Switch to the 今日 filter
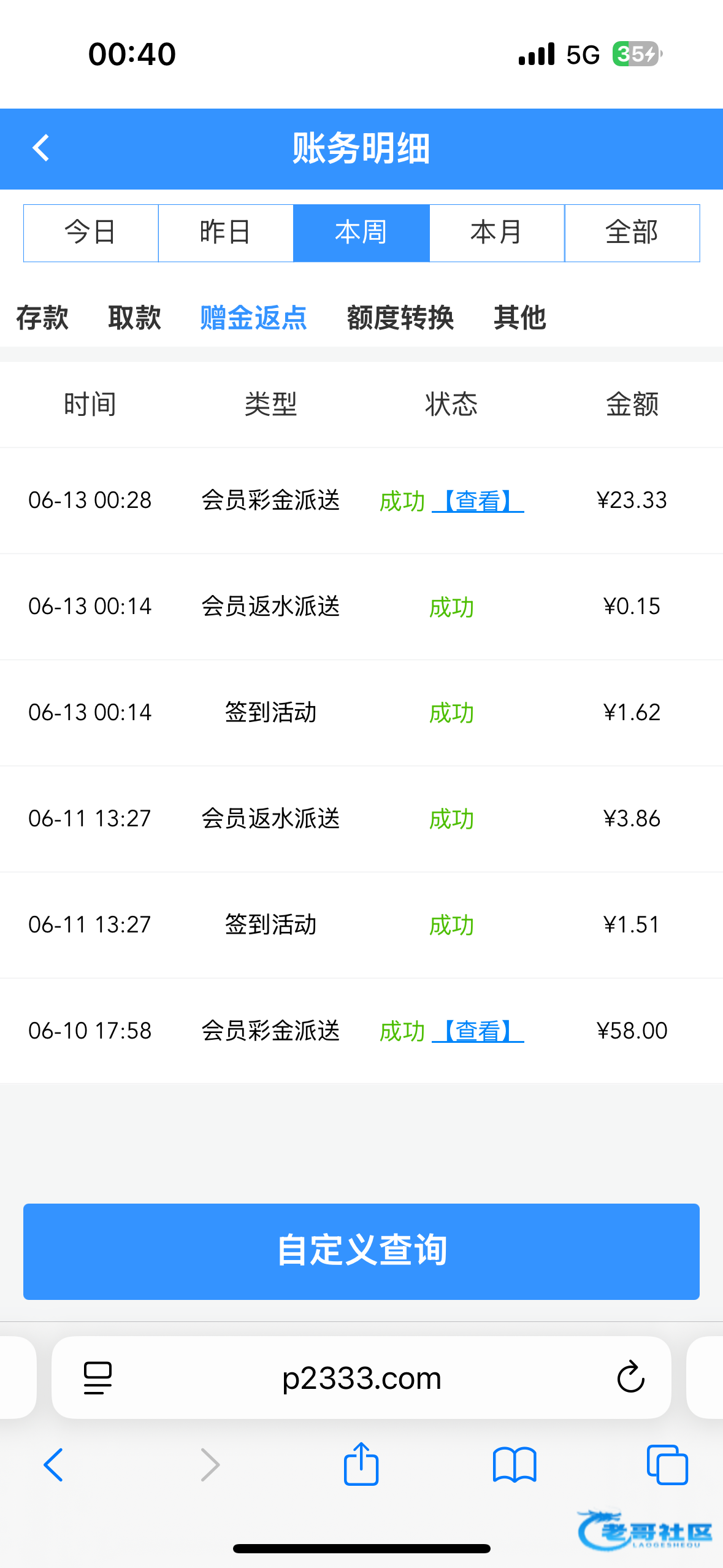Viewport: 723px width, 1568px height. (x=91, y=233)
